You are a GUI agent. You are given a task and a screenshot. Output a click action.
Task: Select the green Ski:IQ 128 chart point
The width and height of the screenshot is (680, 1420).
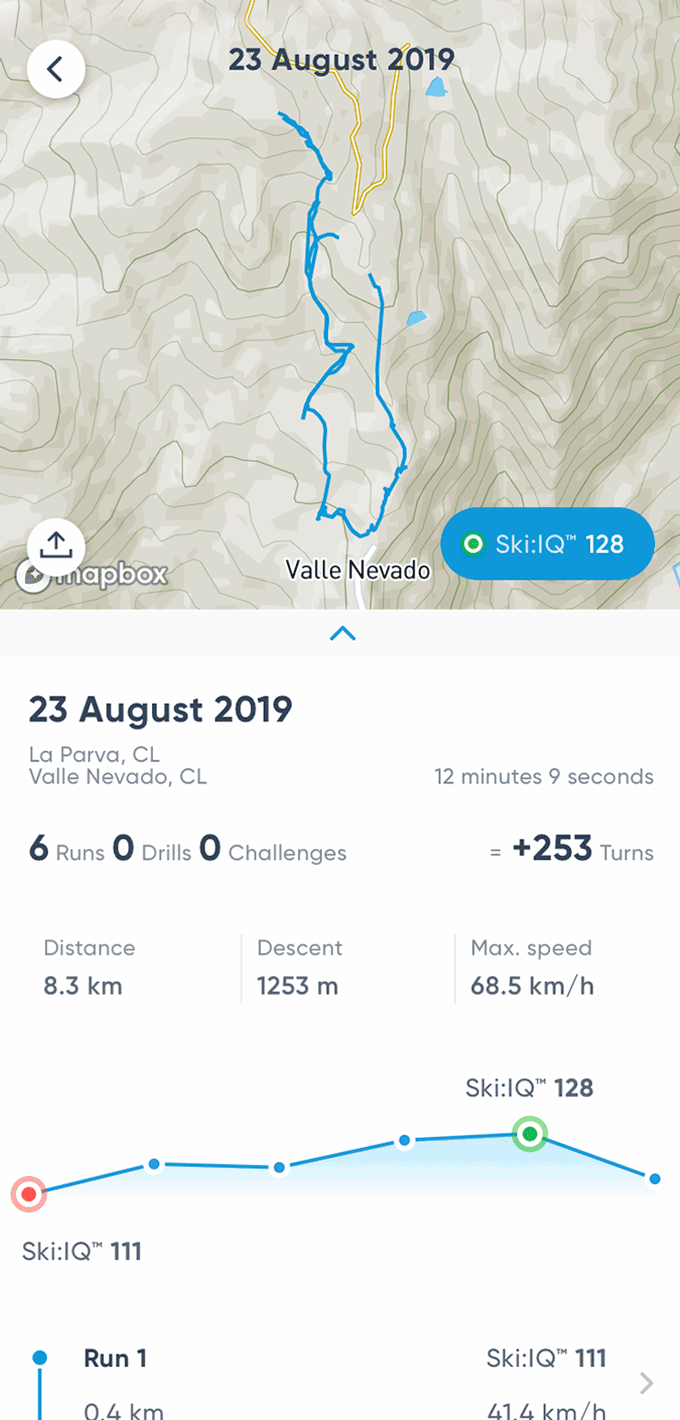click(x=530, y=1134)
